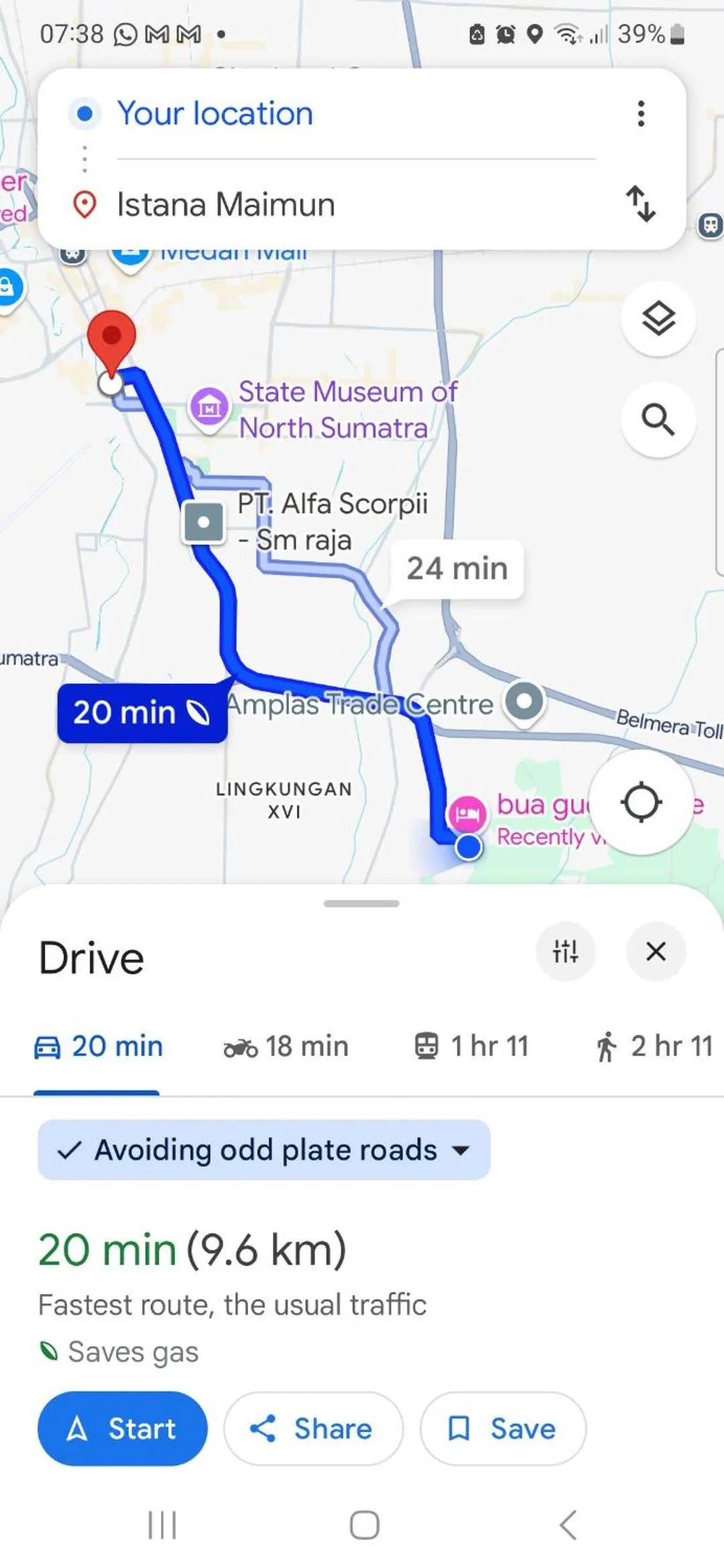Screen dimensions: 724x1568
Task: Expand the Avoiding odd plate roads dropdown
Action: [x=264, y=1150]
